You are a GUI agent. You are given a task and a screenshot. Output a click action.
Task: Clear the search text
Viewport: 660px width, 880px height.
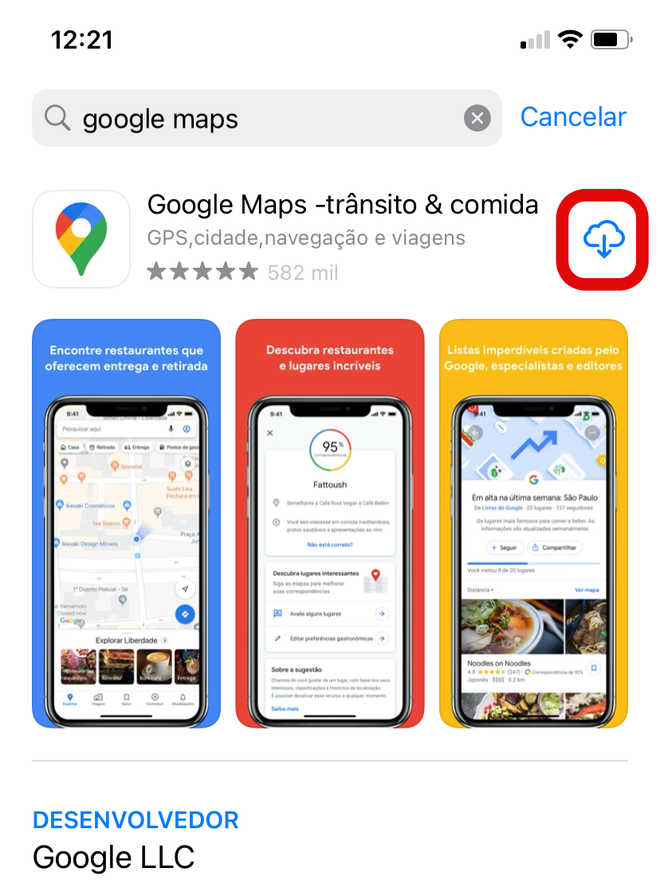tap(477, 119)
